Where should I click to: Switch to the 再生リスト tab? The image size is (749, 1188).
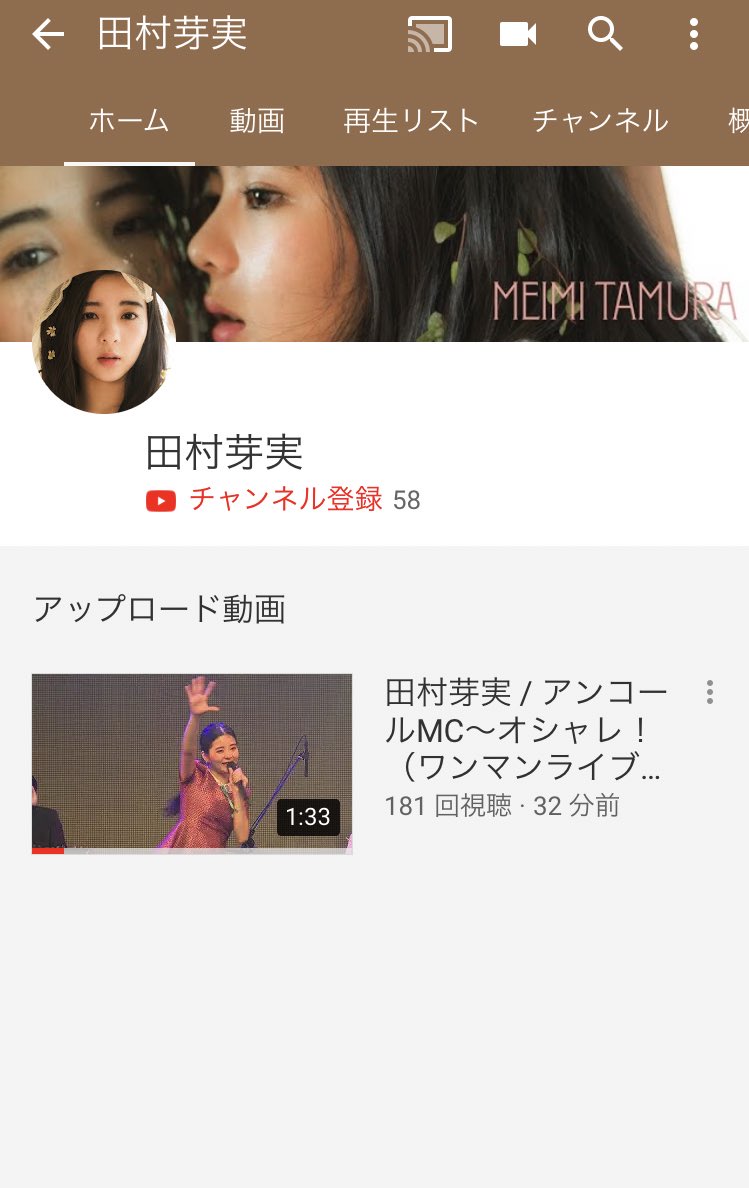pyautogui.click(x=411, y=122)
